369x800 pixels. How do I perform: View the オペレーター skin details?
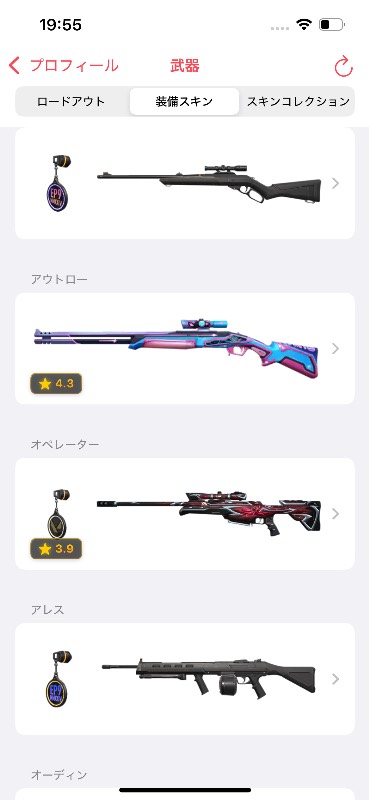point(185,514)
